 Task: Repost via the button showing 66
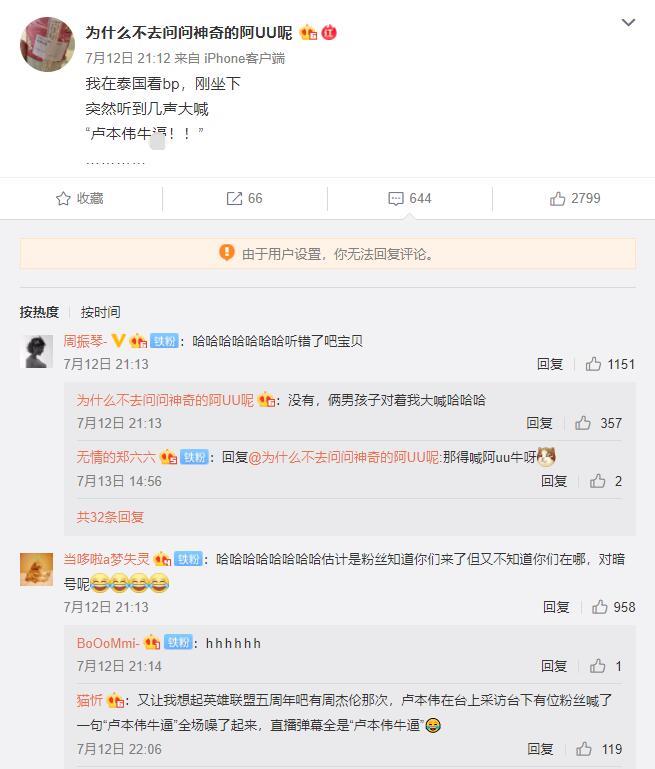(x=244, y=199)
